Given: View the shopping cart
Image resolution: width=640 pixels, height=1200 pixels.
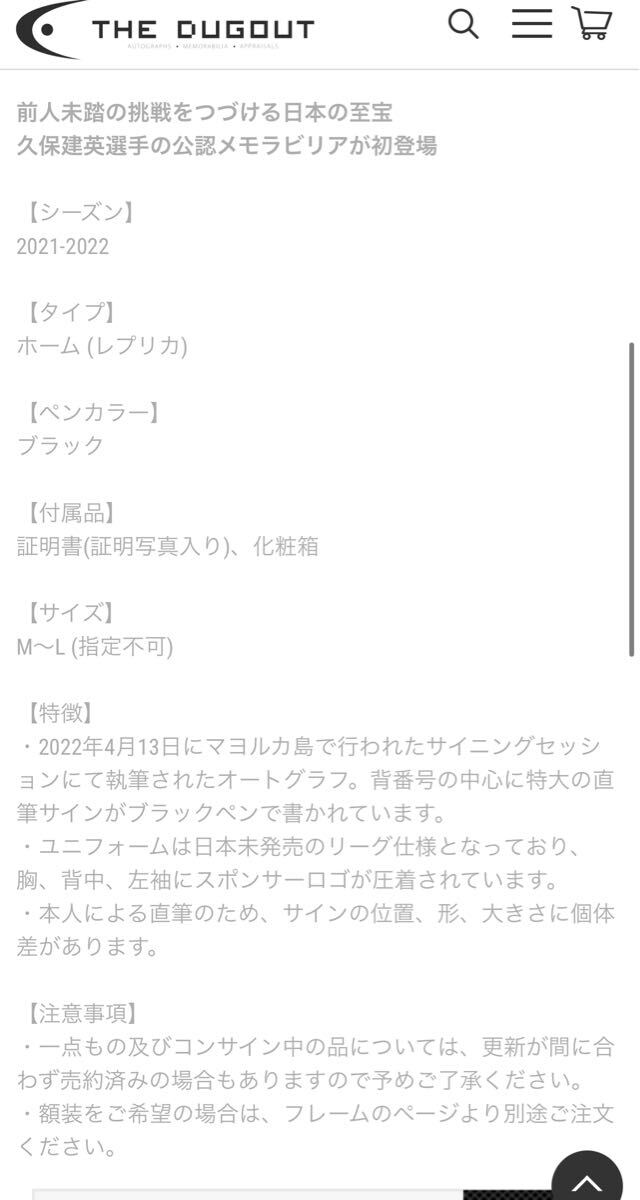Looking at the screenshot, I should 592,23.
